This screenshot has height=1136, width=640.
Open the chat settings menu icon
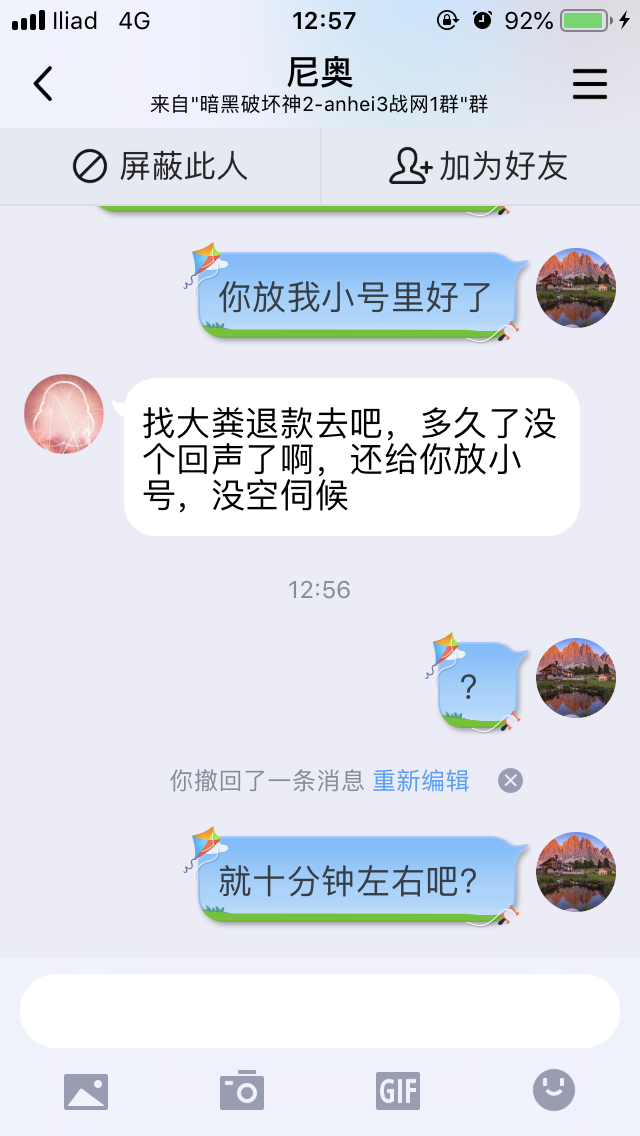[x=590, y=84]
